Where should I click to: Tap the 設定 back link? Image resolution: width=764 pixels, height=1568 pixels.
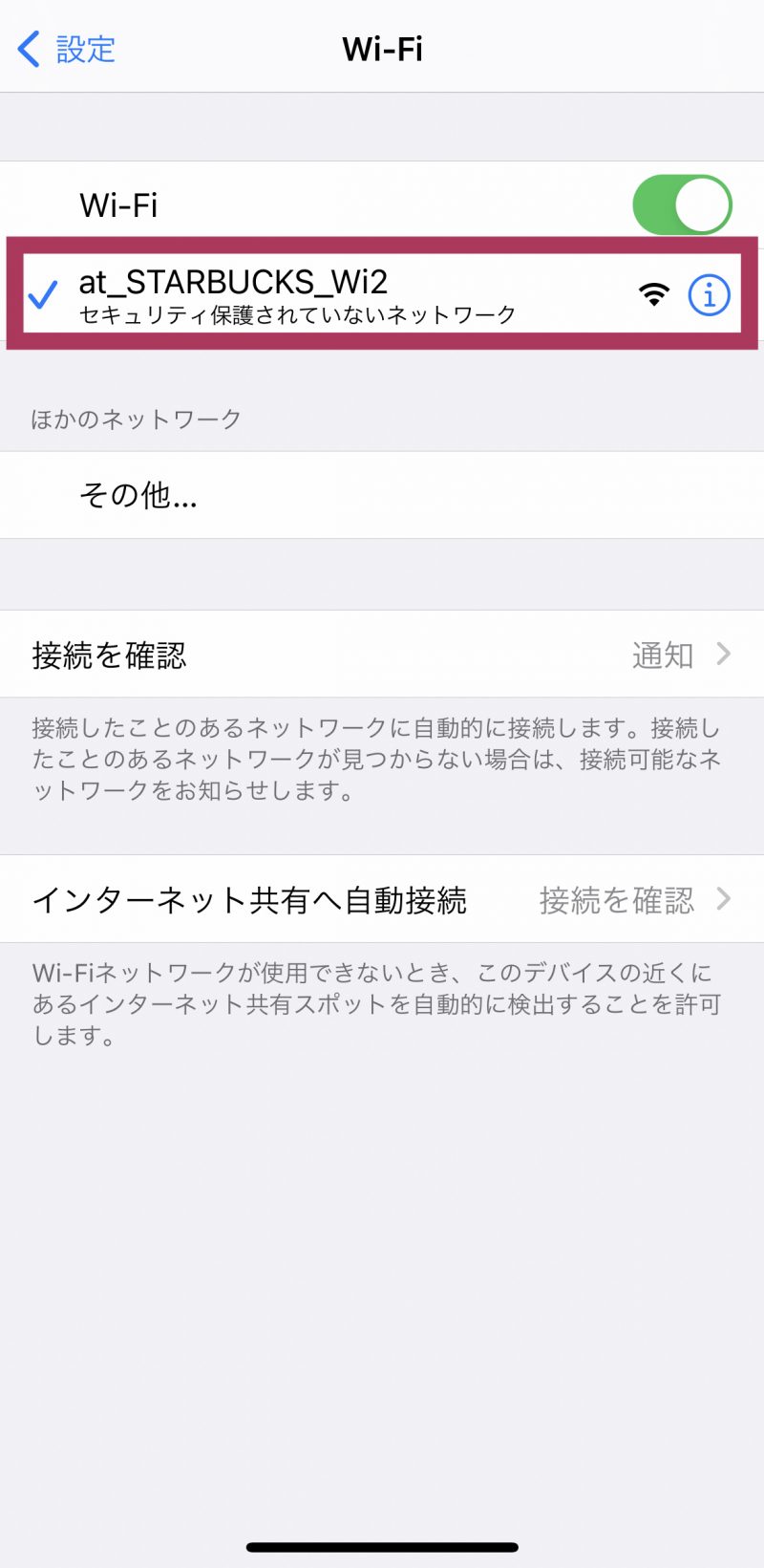[86, 48]
